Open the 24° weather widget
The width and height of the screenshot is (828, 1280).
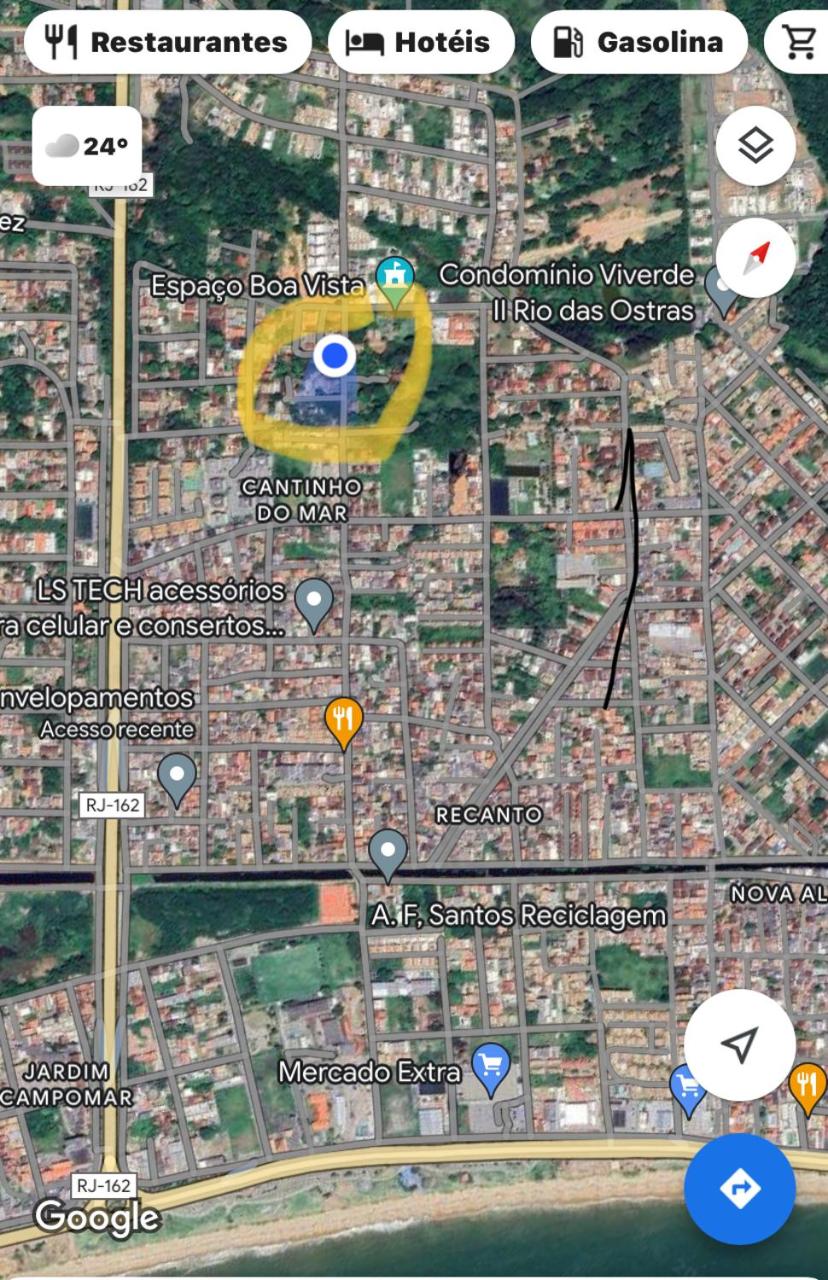(x=87, y=146)
